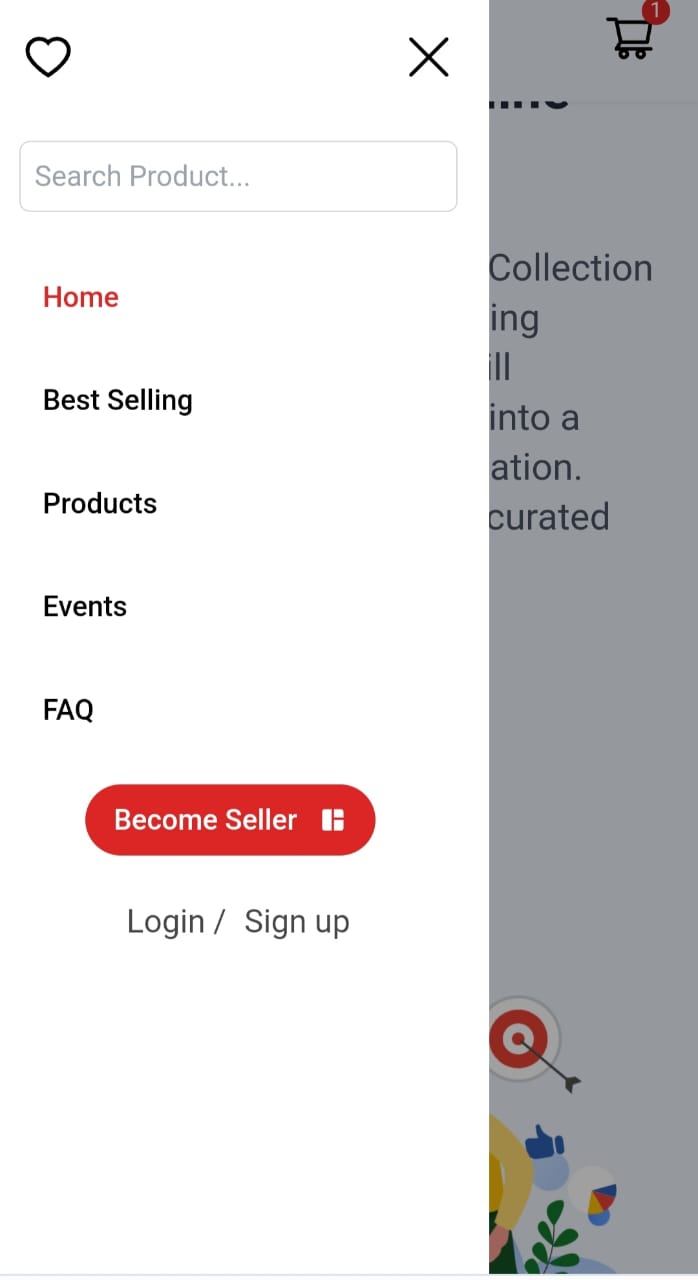Image resolution: width=698 pixels, height=1280 pixels.
Task: Tap the Become Seller button
Action: pyautogui.click(x=230, y=820)
